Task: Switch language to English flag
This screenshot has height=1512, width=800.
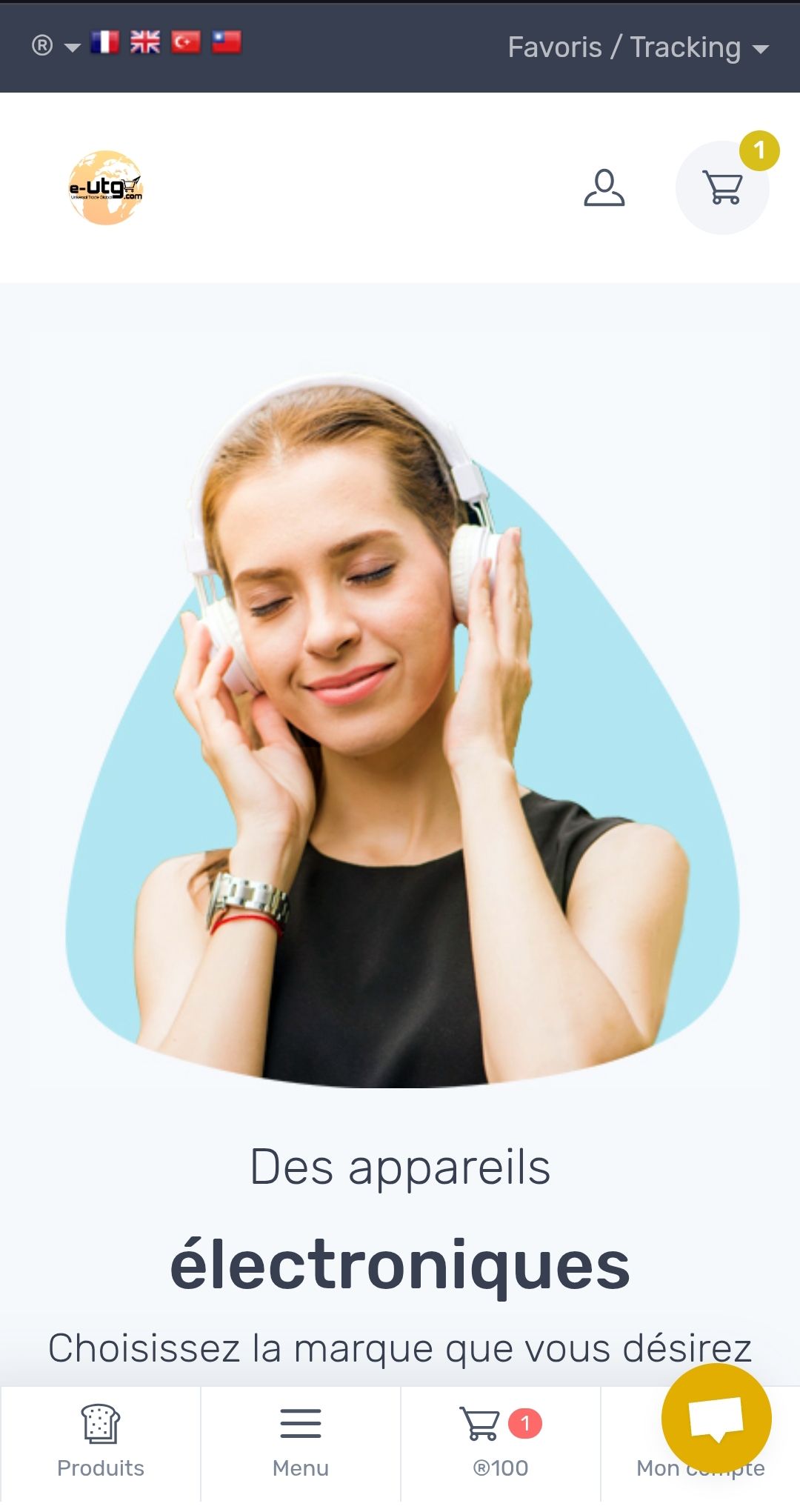Action: (x=145, y=42)
